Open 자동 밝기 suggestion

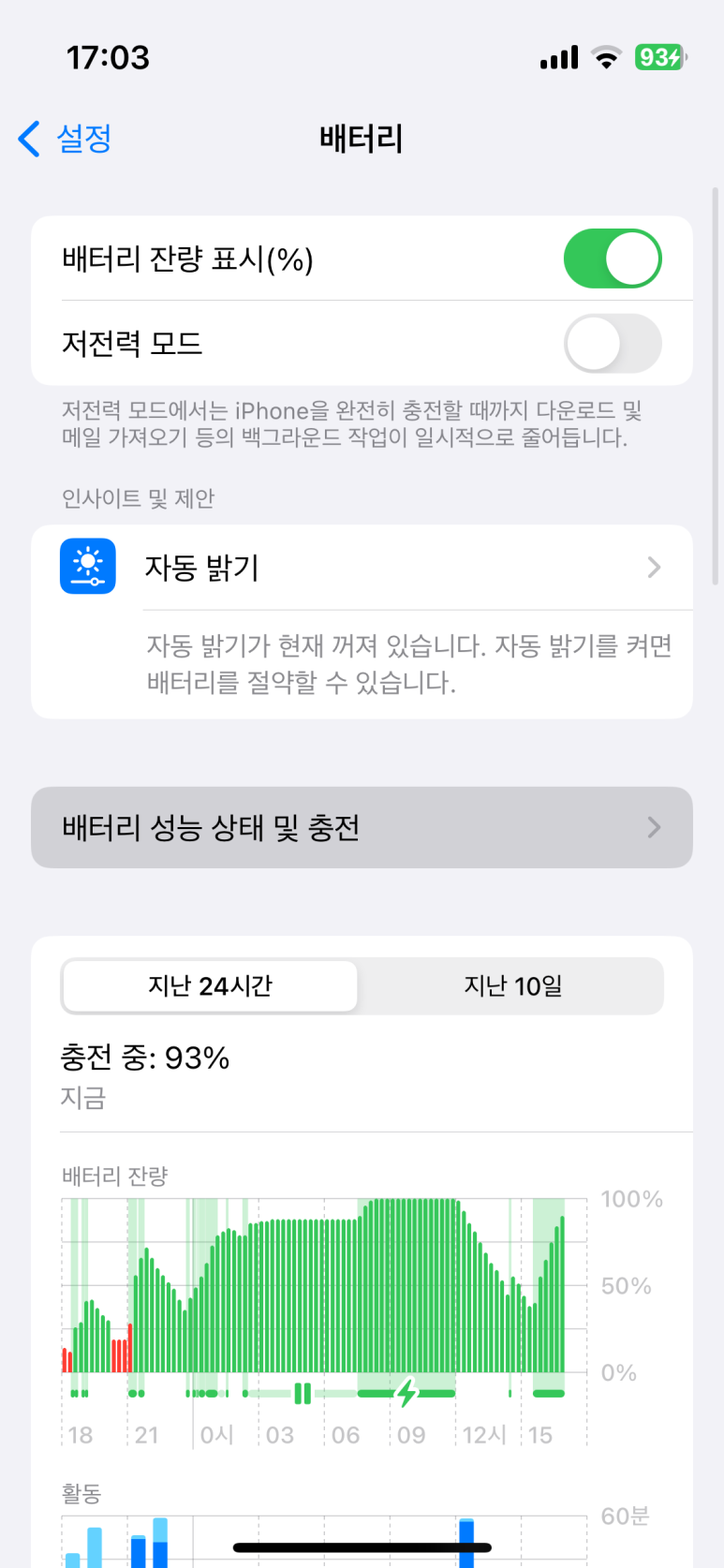(362, 568)
